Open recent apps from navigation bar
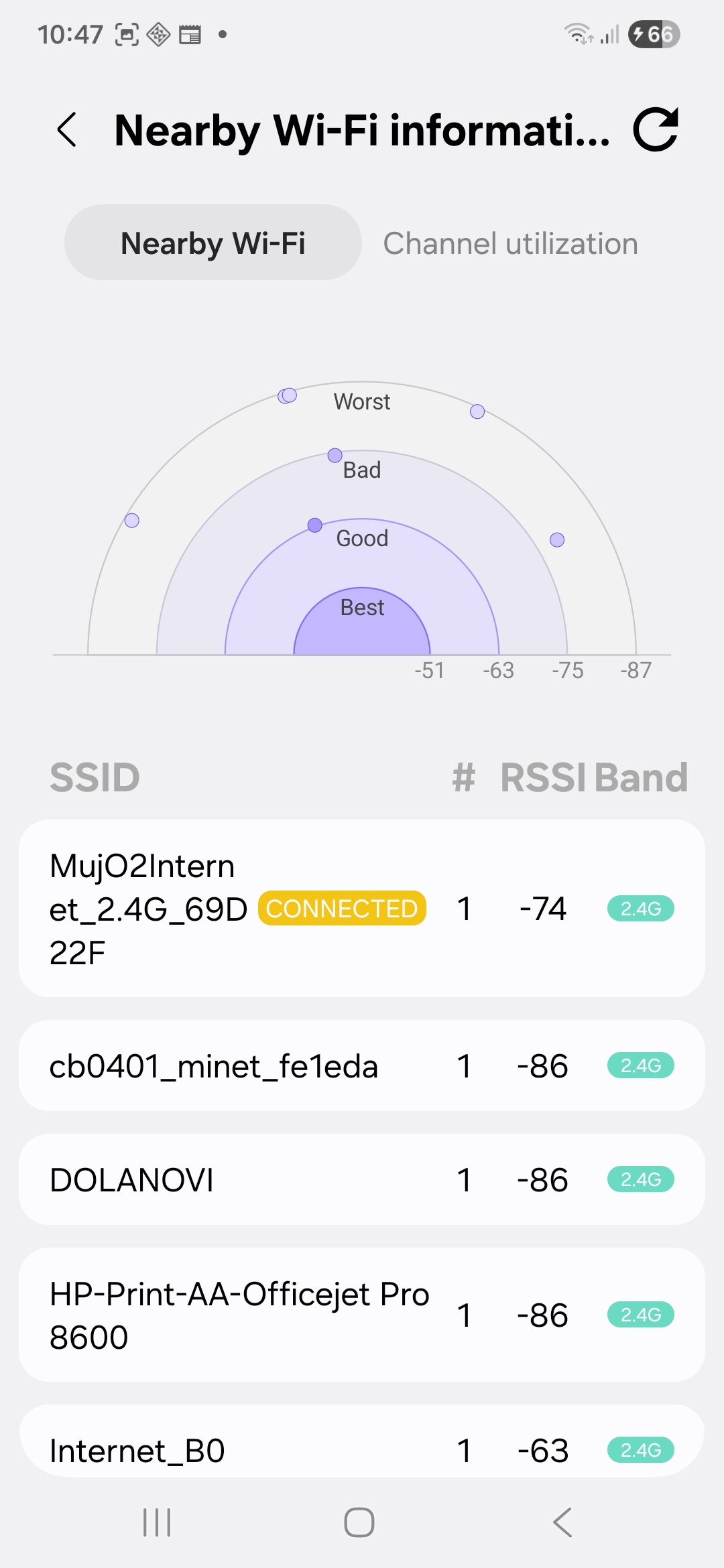The image size is (724, 1568). click(x=157, y=1522)
